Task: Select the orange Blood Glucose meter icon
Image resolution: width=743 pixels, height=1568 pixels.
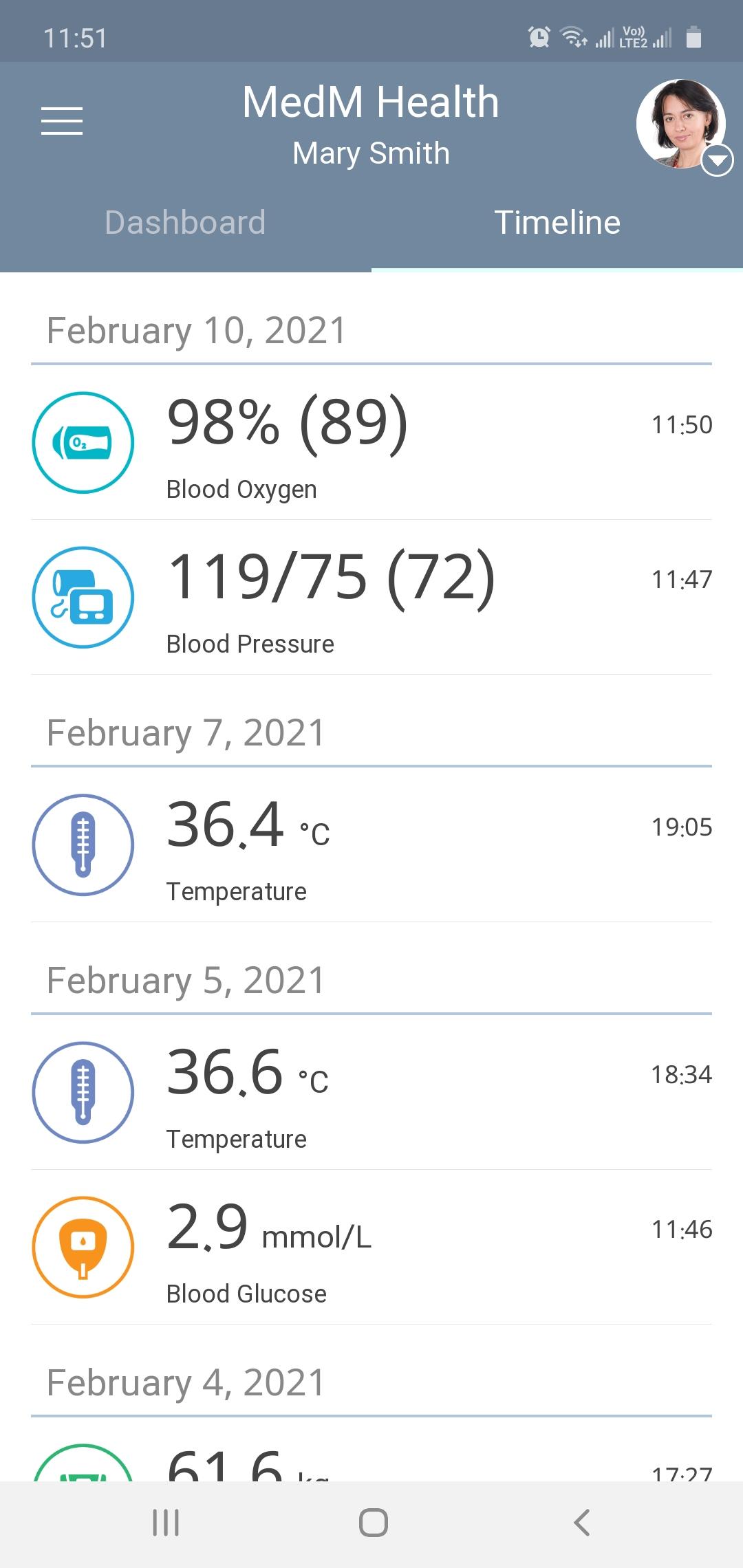Action: point(84,1248)
